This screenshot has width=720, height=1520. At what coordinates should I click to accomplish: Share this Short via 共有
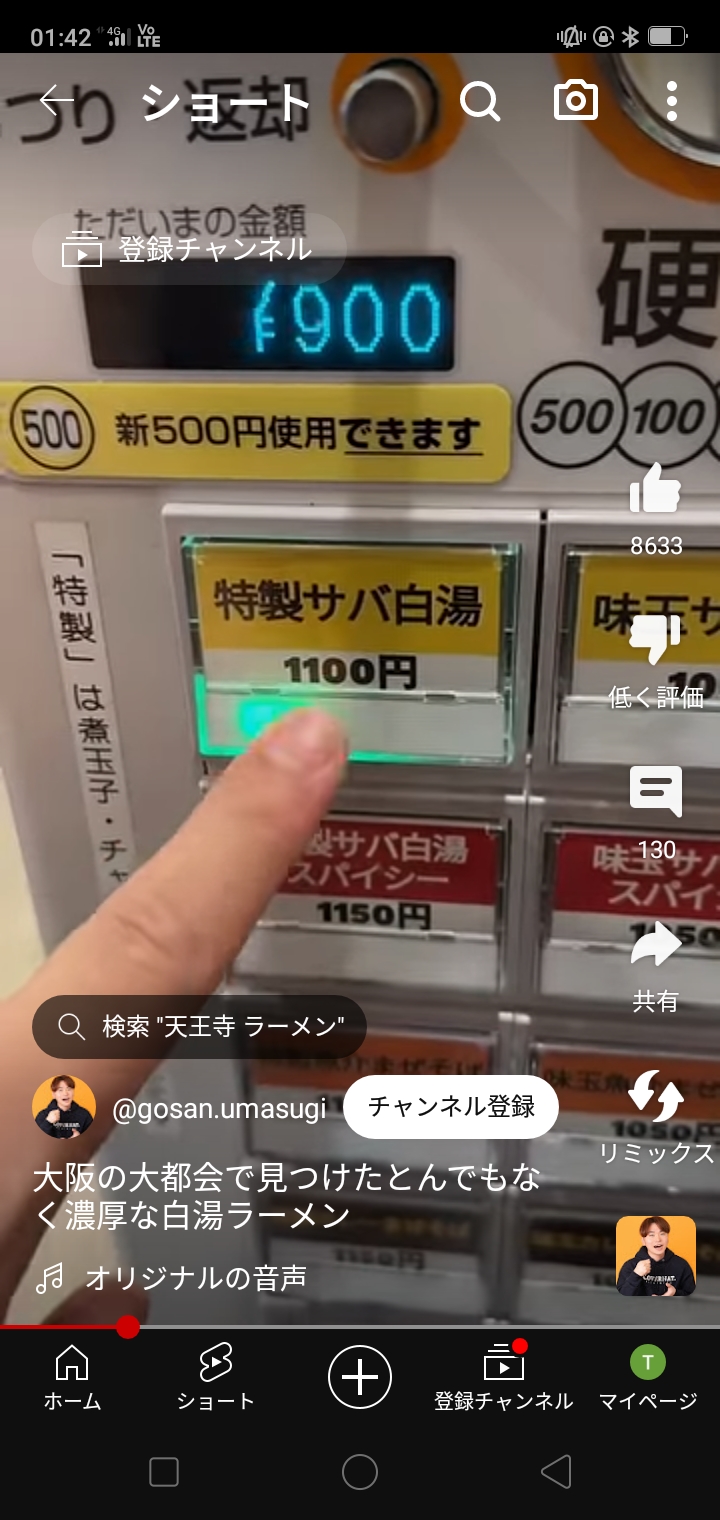coord(656,946)
